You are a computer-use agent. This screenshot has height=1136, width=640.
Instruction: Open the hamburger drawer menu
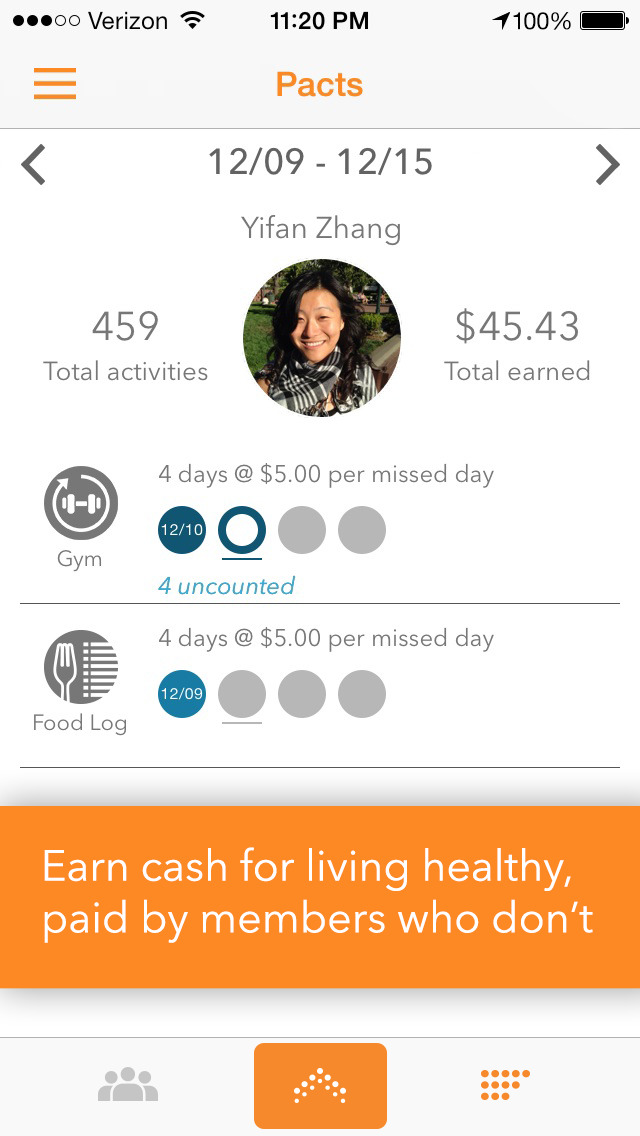click(x=55, y=83)
